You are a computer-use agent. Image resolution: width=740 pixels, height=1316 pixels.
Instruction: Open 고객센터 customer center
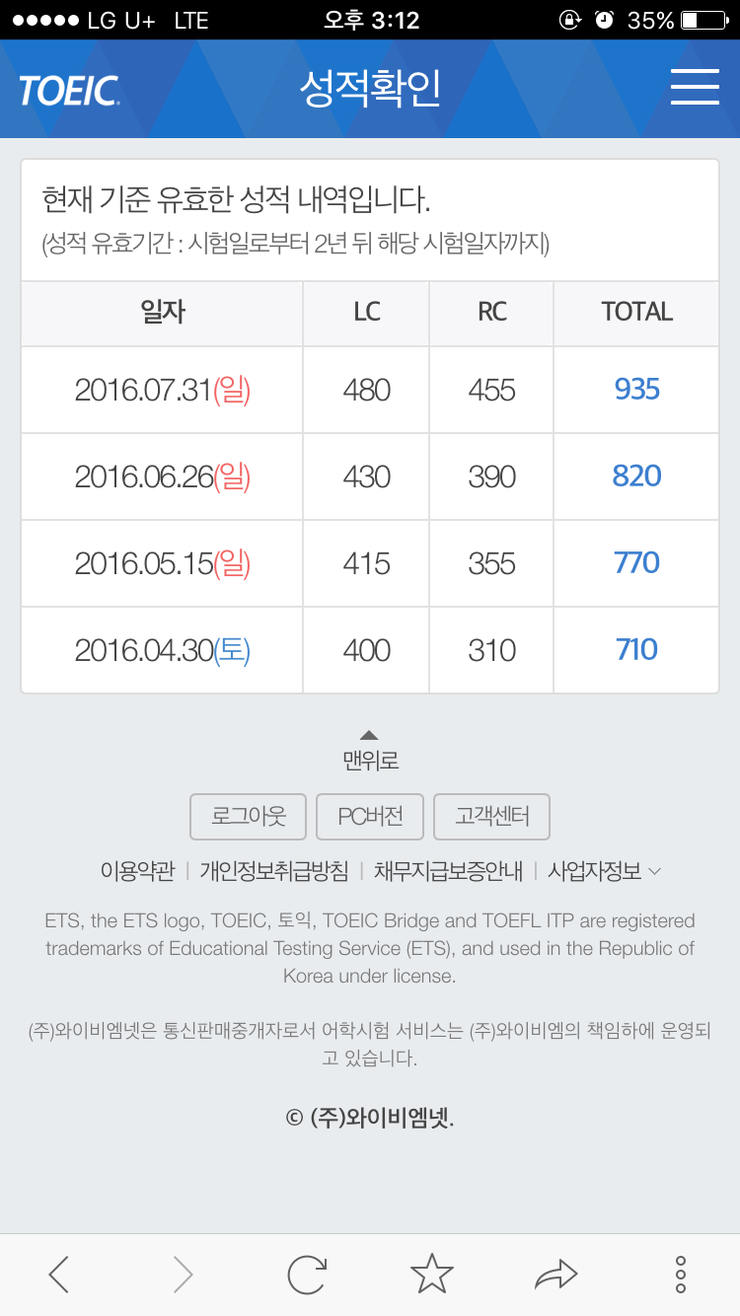click(491, 817)
